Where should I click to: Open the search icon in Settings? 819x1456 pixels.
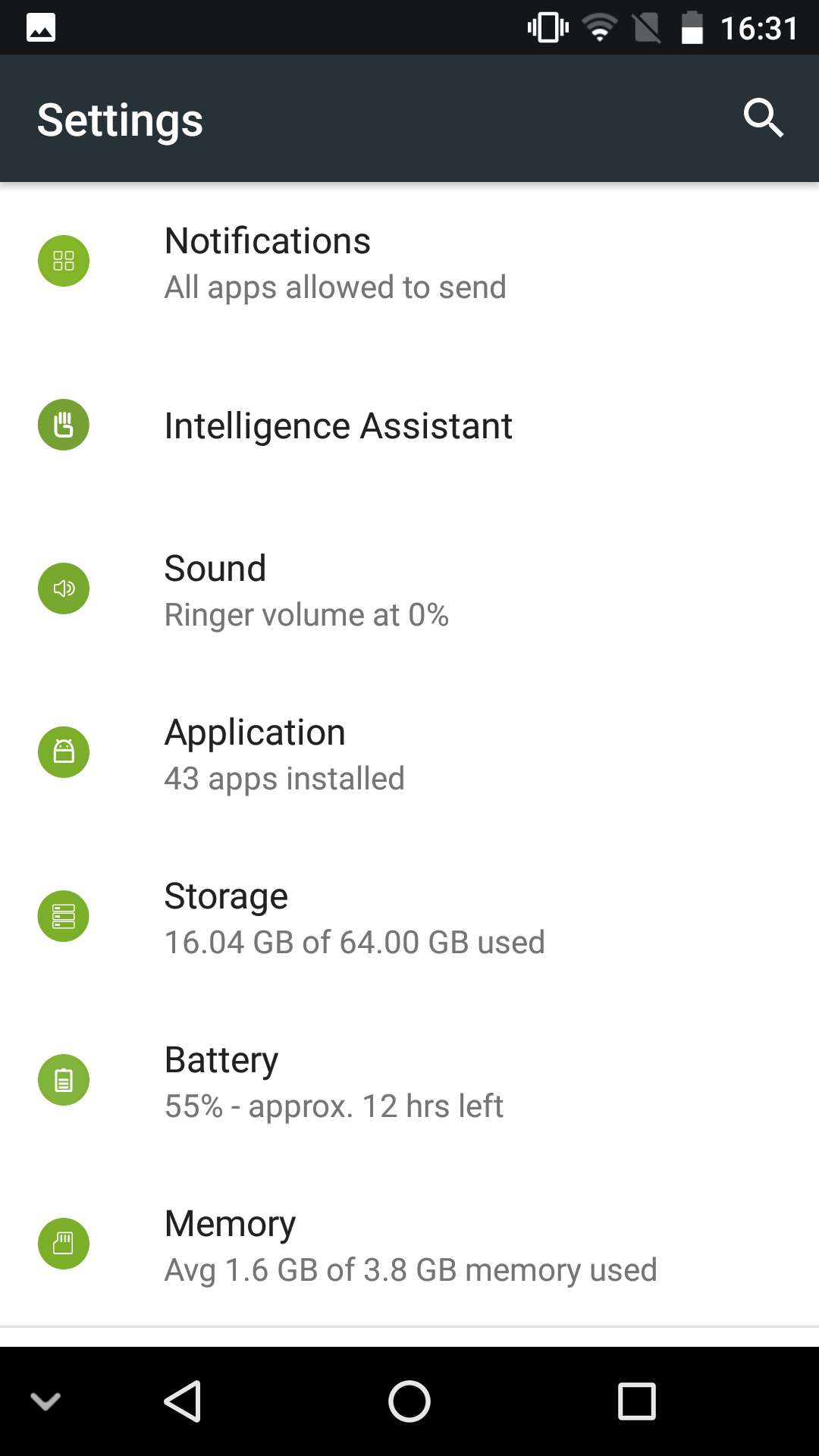[763, 118]
